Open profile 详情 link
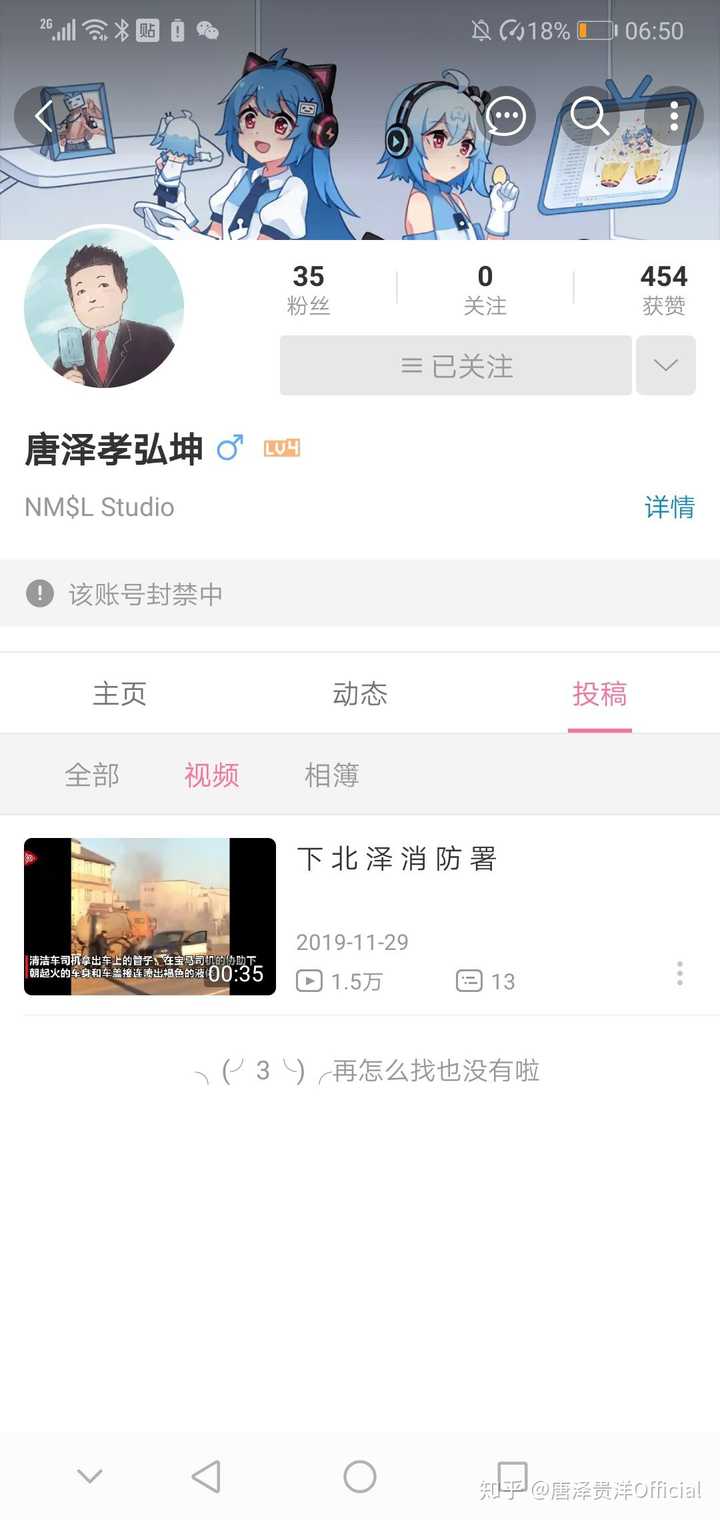The width and height of the screenshot is (720, 1520). [669, 508]
